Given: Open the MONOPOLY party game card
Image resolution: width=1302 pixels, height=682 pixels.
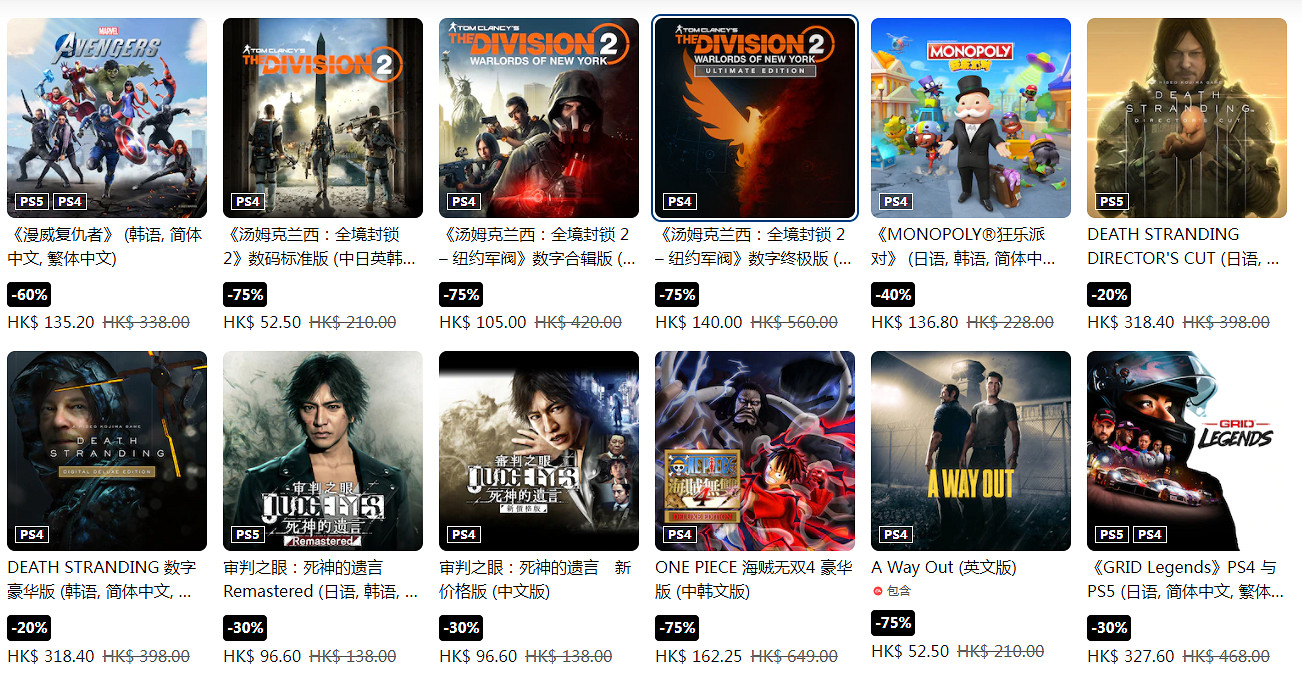Looking at the screenshot, I should coord(971,118).
